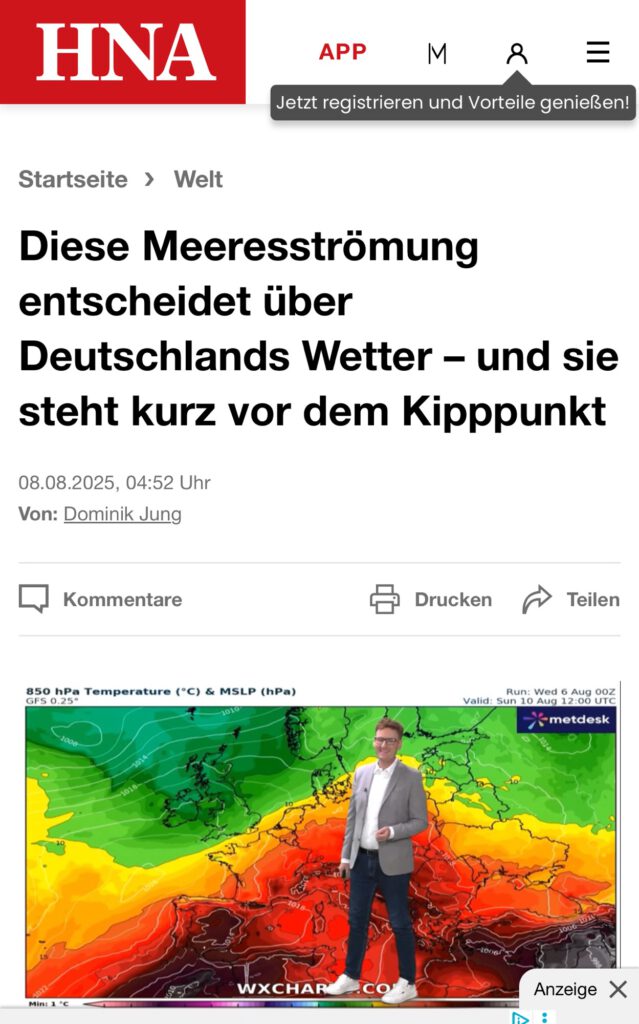Open the APP link in header
This screenshot has width=639, height=1024.
(342, 52)
